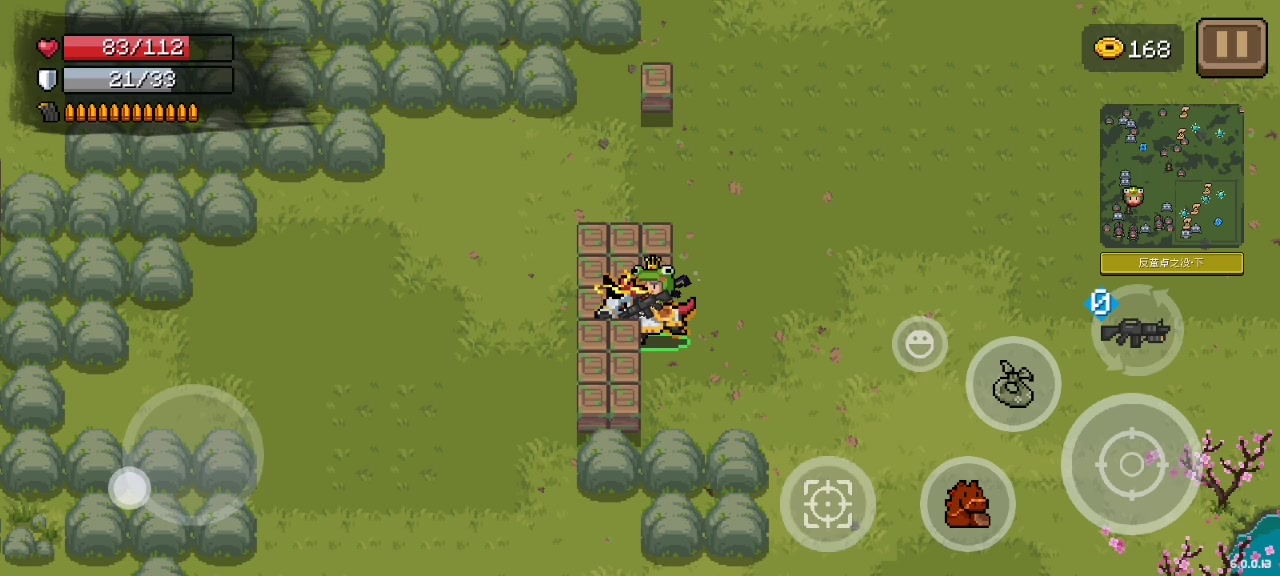Use the pouch item skill button
Screen dimensions: 1280x576
click(x=1013, y=385)
